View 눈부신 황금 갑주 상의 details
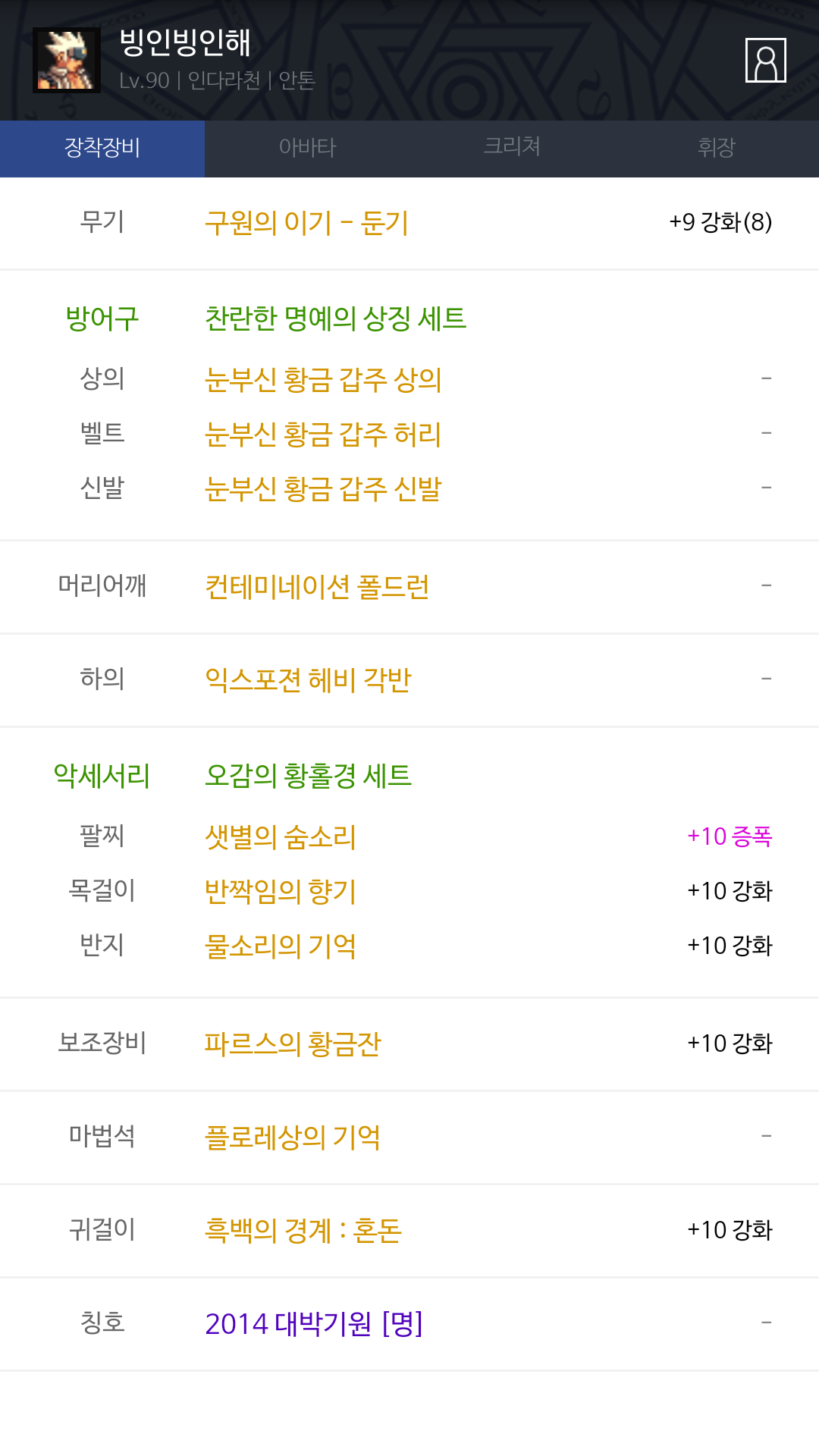This screenshot has height=1456, width=819. coord(323,379)
